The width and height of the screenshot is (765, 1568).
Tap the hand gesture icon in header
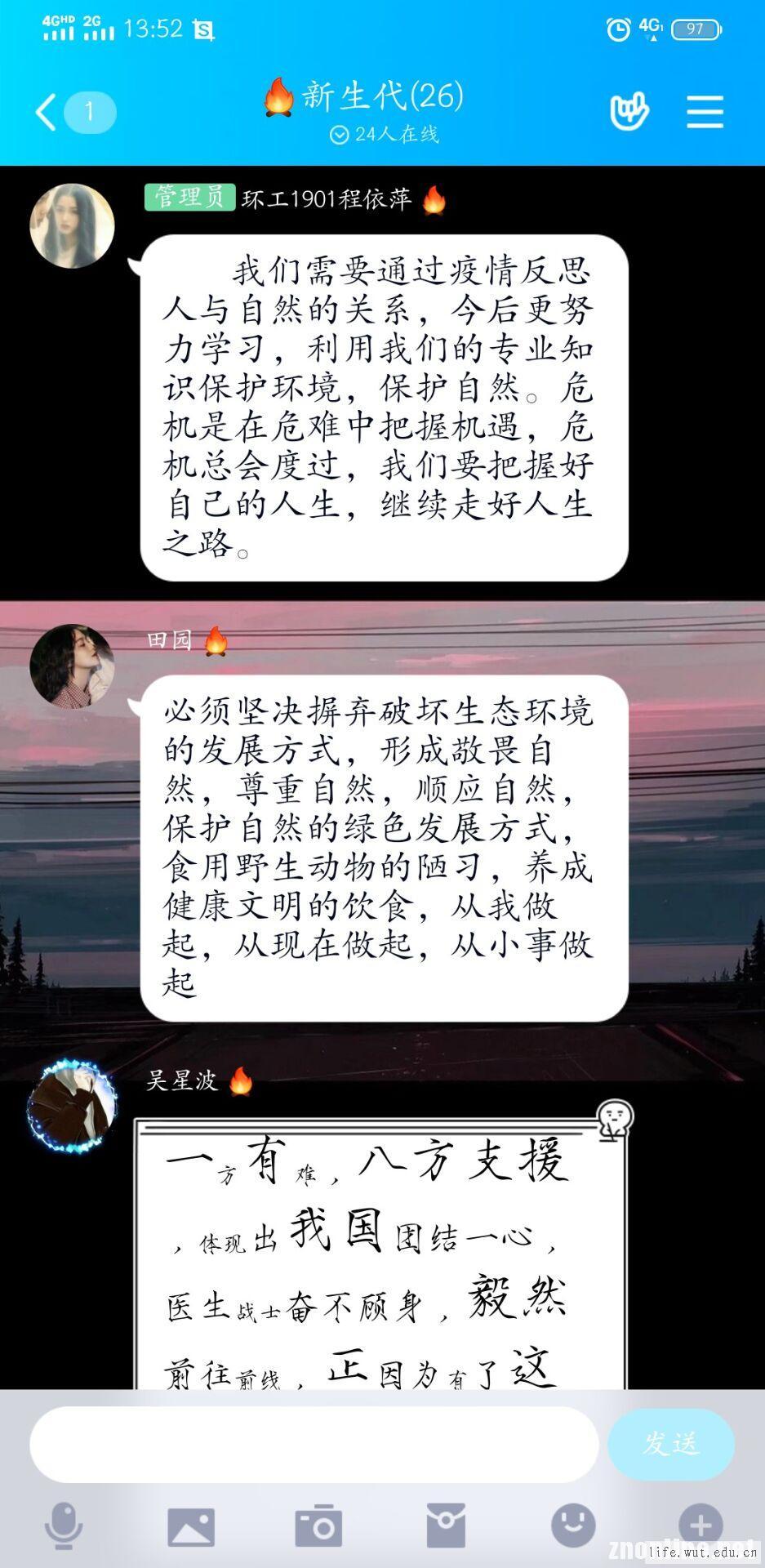(x=629, y=112)
